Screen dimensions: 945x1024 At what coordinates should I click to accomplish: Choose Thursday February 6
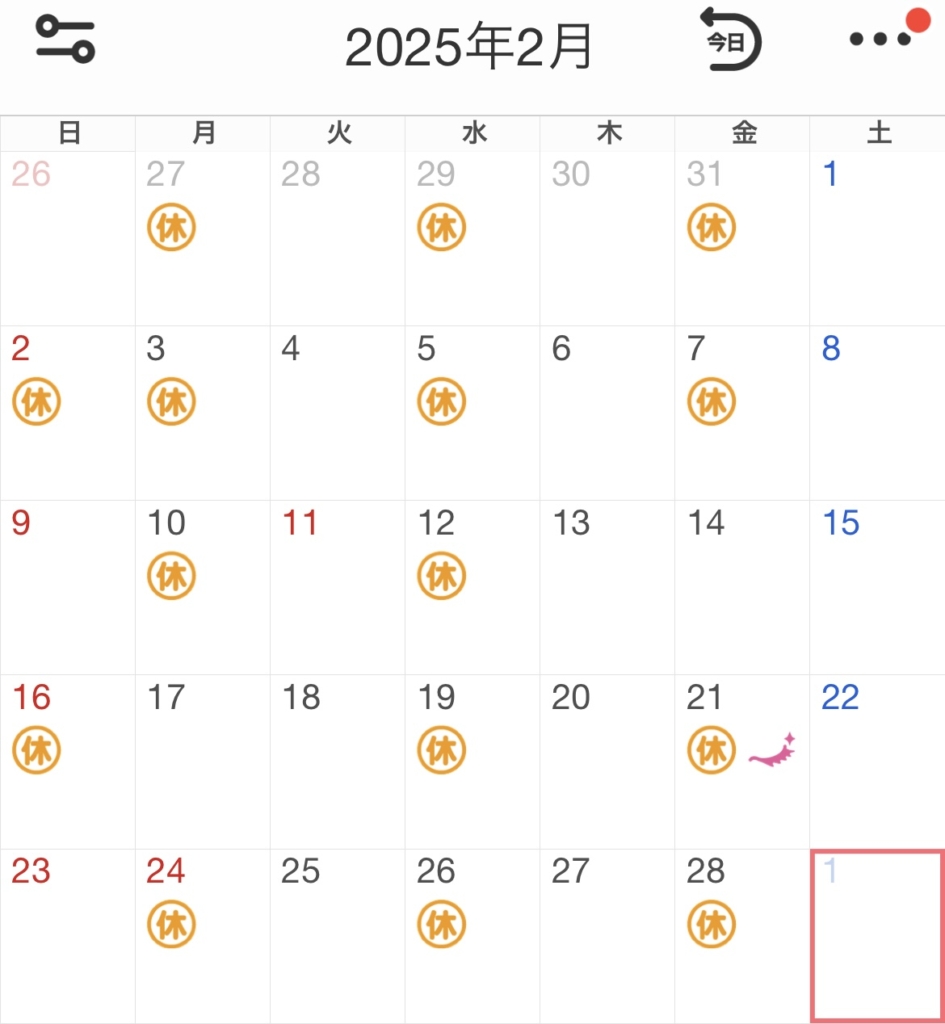pyautogui.click(x=607, y=413)
